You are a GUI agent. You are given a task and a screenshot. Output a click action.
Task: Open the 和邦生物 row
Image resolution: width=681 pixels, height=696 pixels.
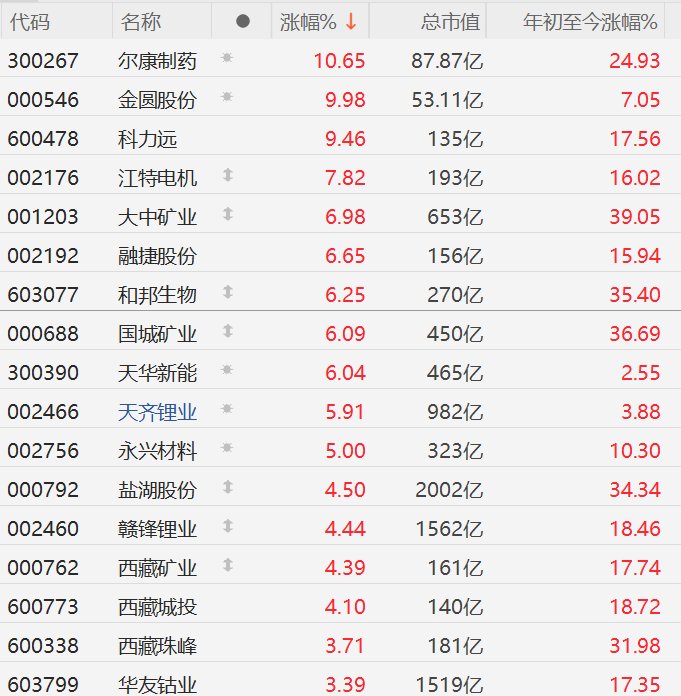[340, 294]
